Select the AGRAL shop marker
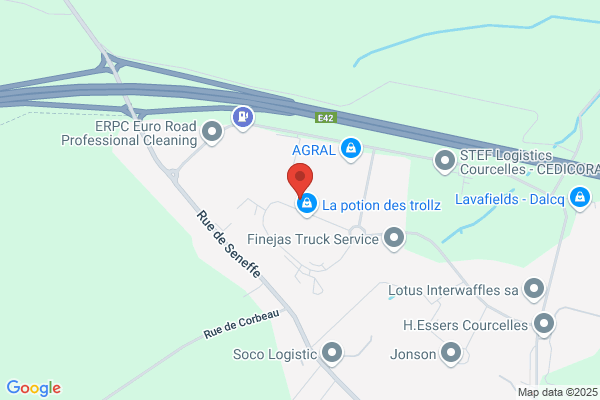The height and width of the screenshot is (400, 600). [350, 150]
